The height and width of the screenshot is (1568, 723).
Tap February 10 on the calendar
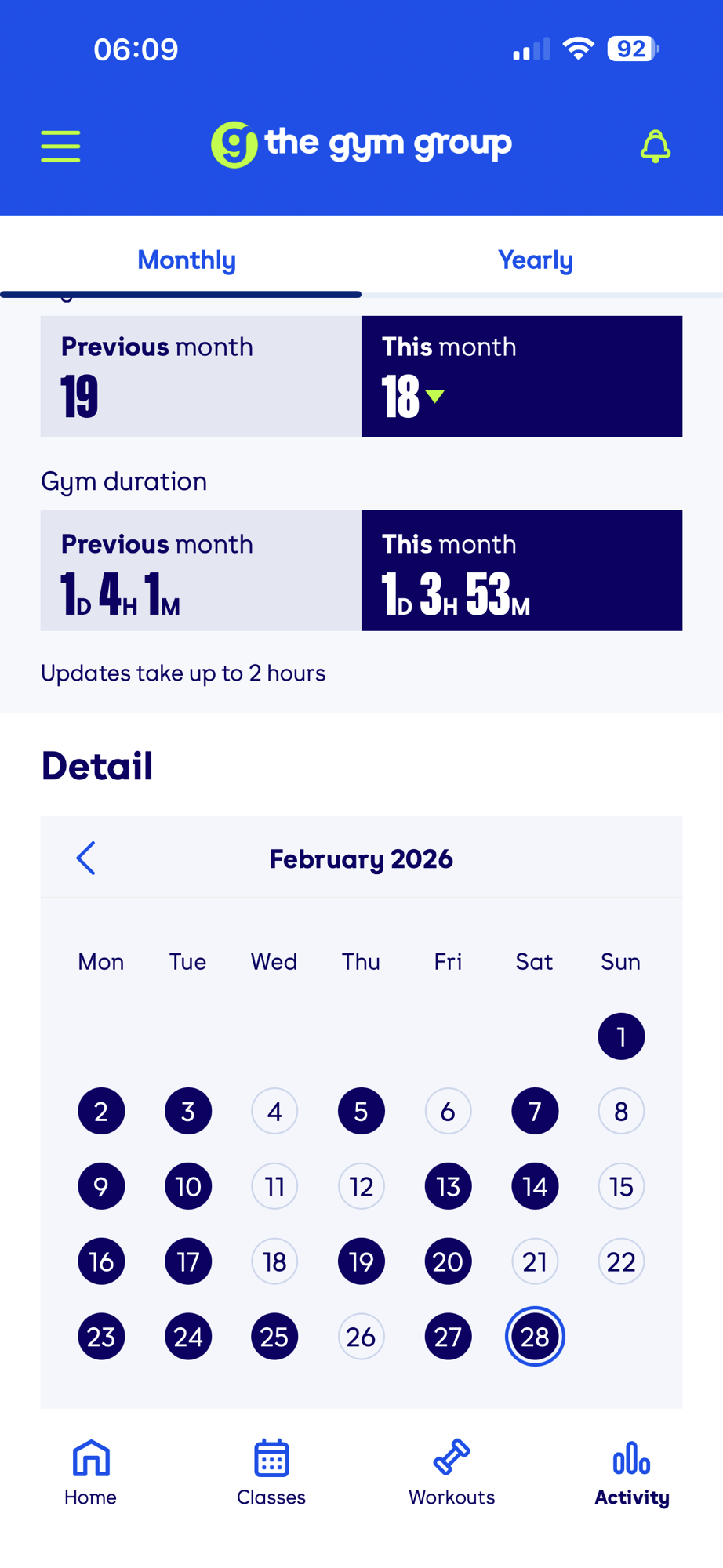click(x=188, y=1186)
